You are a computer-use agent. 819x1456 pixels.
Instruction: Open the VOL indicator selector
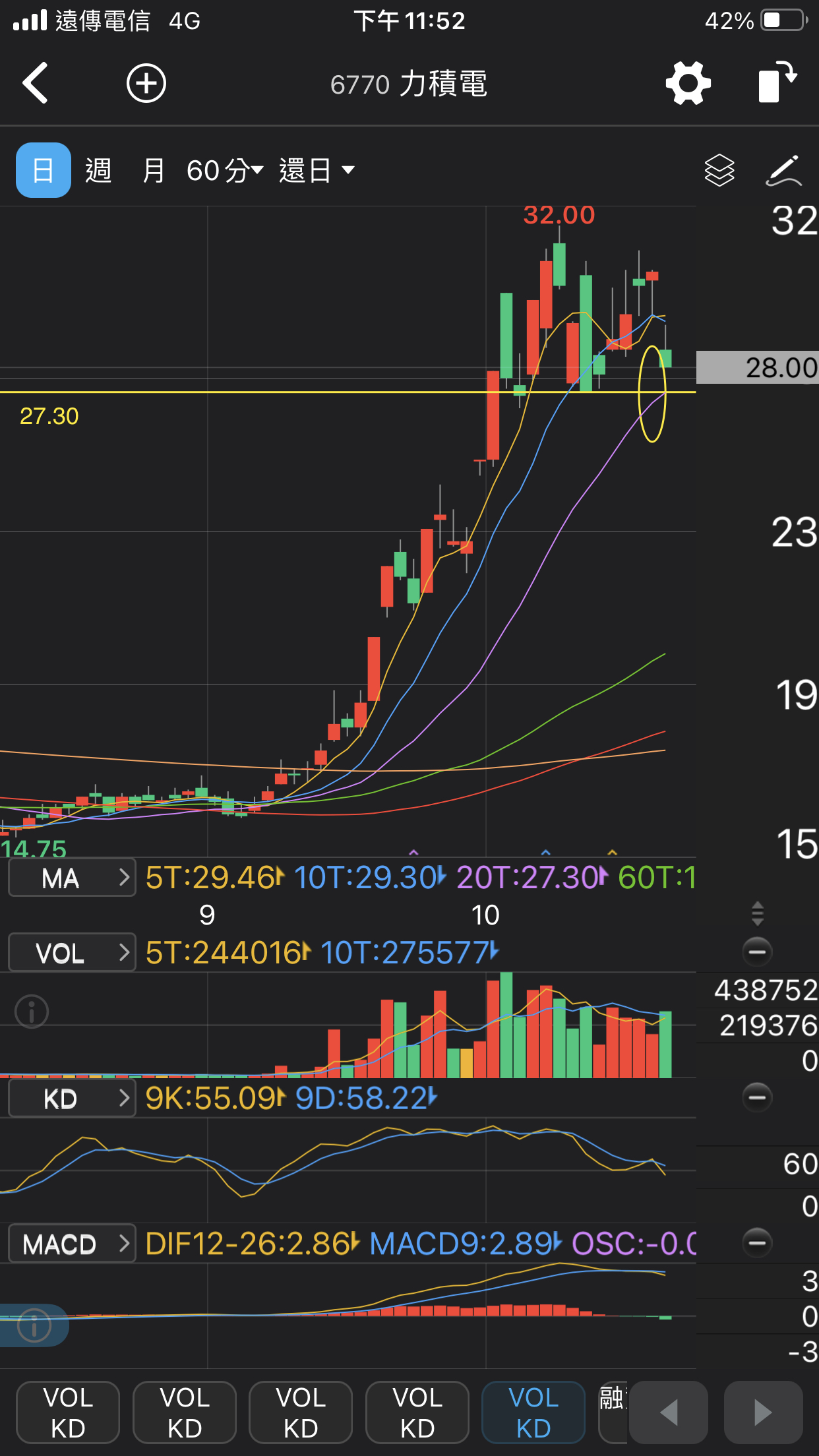72,952
